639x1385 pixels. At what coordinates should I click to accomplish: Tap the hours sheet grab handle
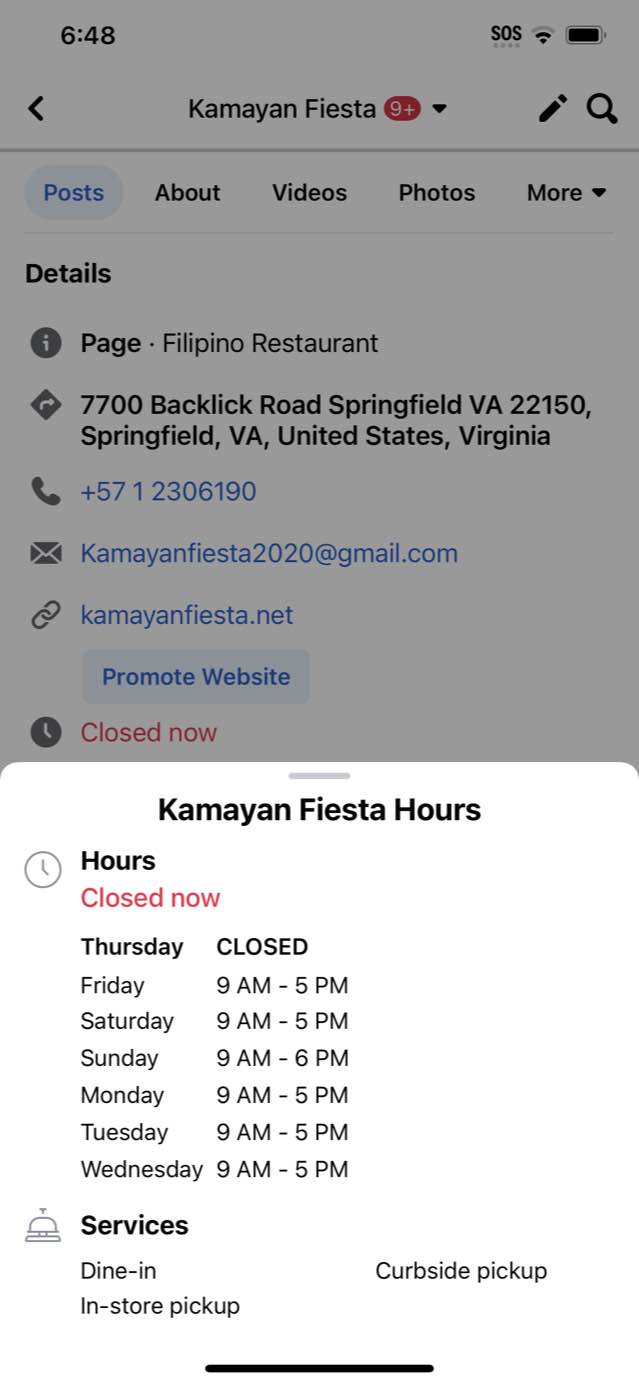pos(319,775)
